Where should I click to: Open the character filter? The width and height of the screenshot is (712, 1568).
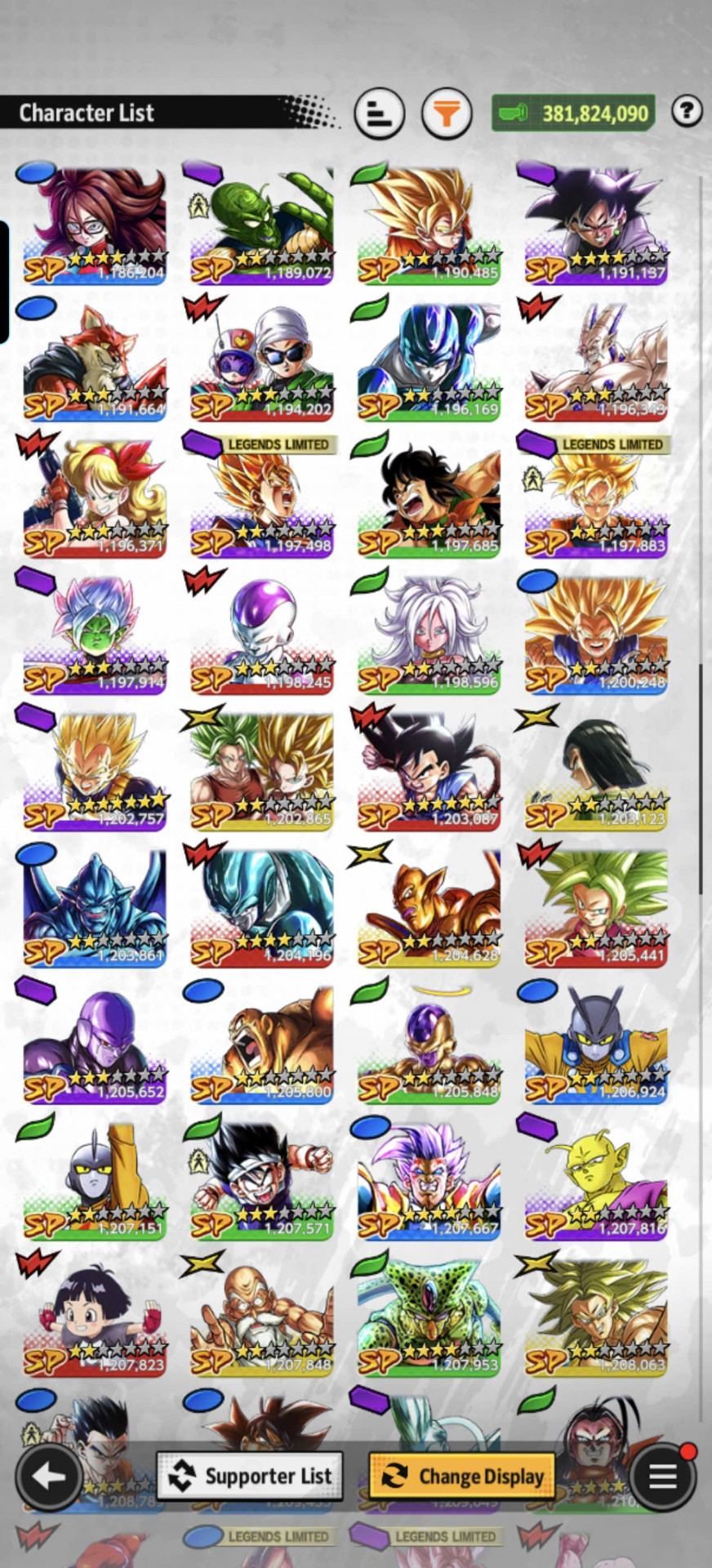coord(447,114)
